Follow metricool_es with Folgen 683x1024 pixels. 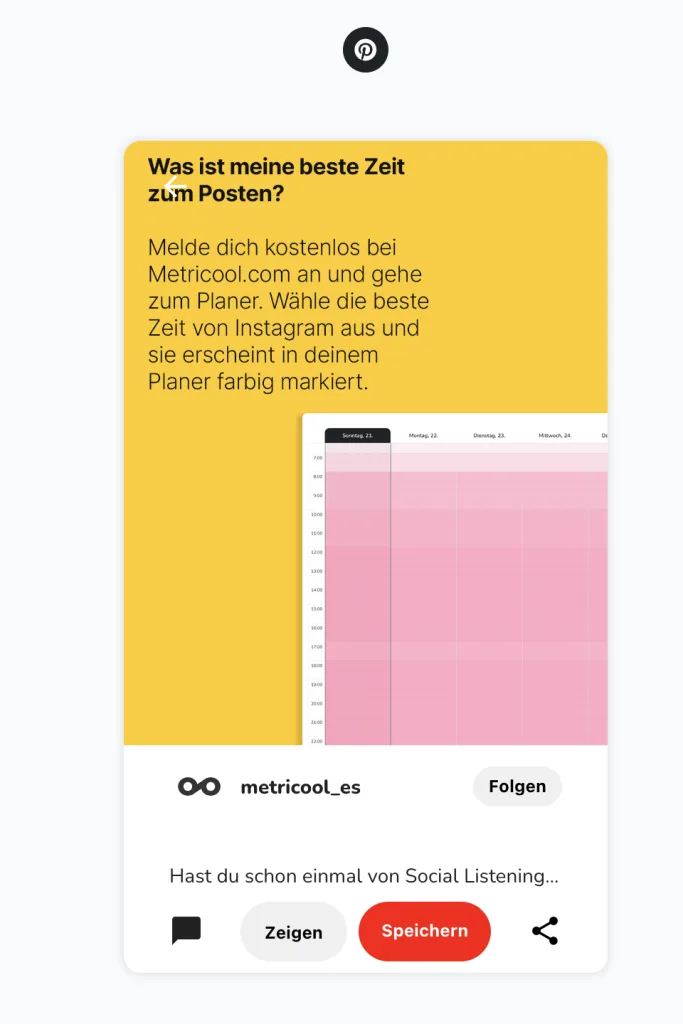517,786
